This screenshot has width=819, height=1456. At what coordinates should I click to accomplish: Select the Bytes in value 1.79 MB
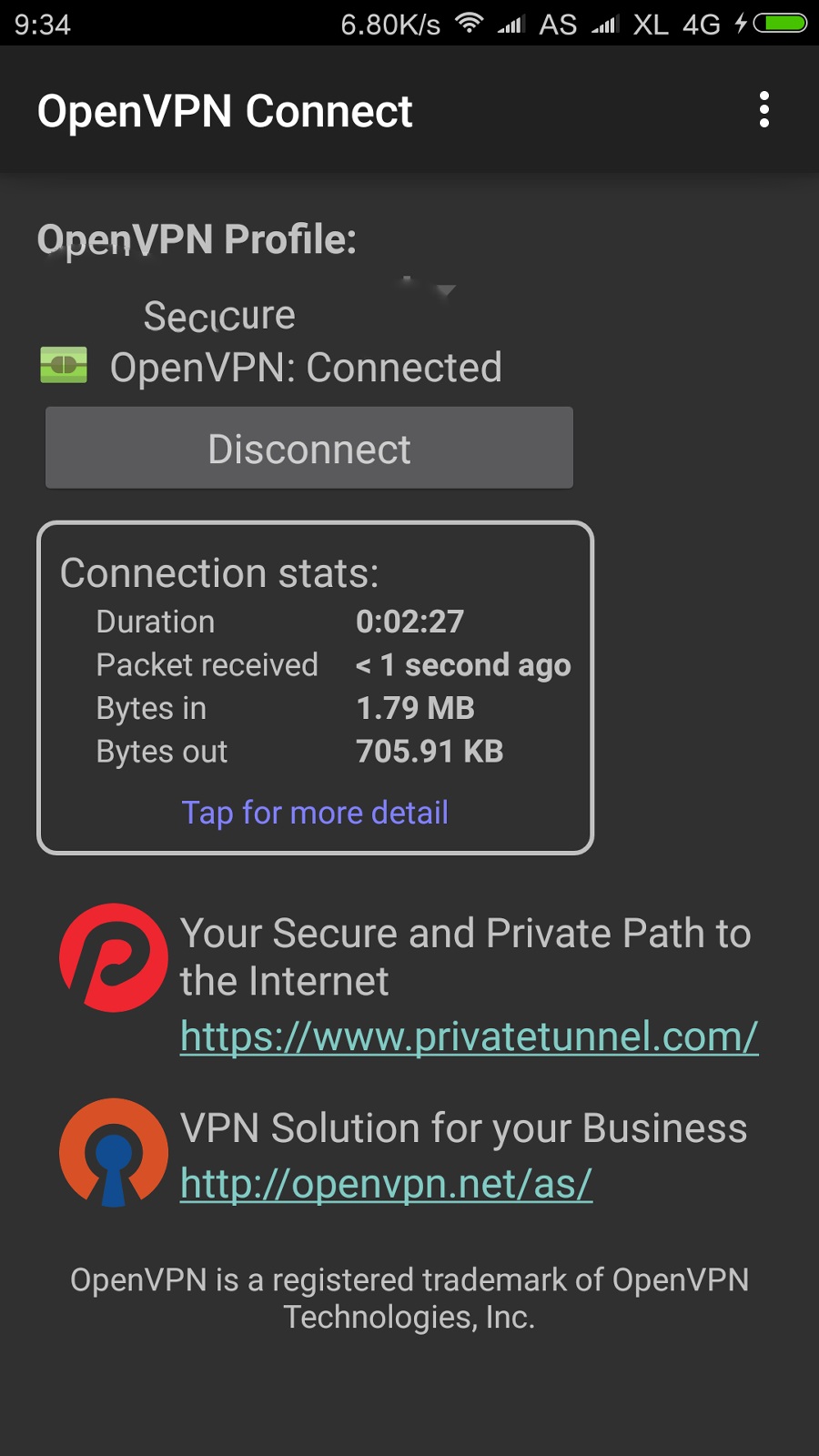[x=415, y=708]
